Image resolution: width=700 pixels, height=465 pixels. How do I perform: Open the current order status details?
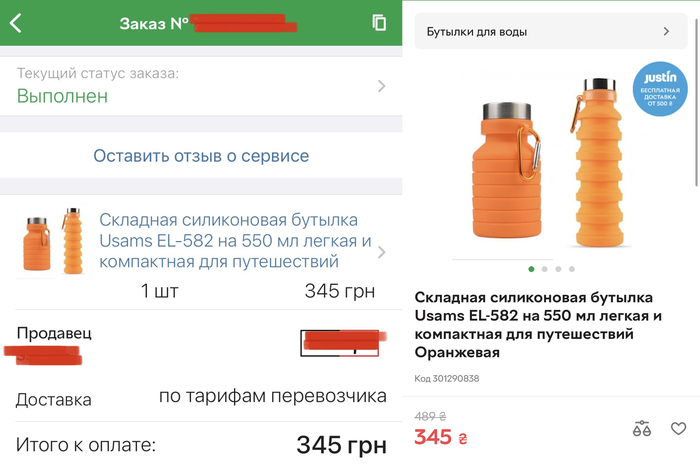pos(200,86)
